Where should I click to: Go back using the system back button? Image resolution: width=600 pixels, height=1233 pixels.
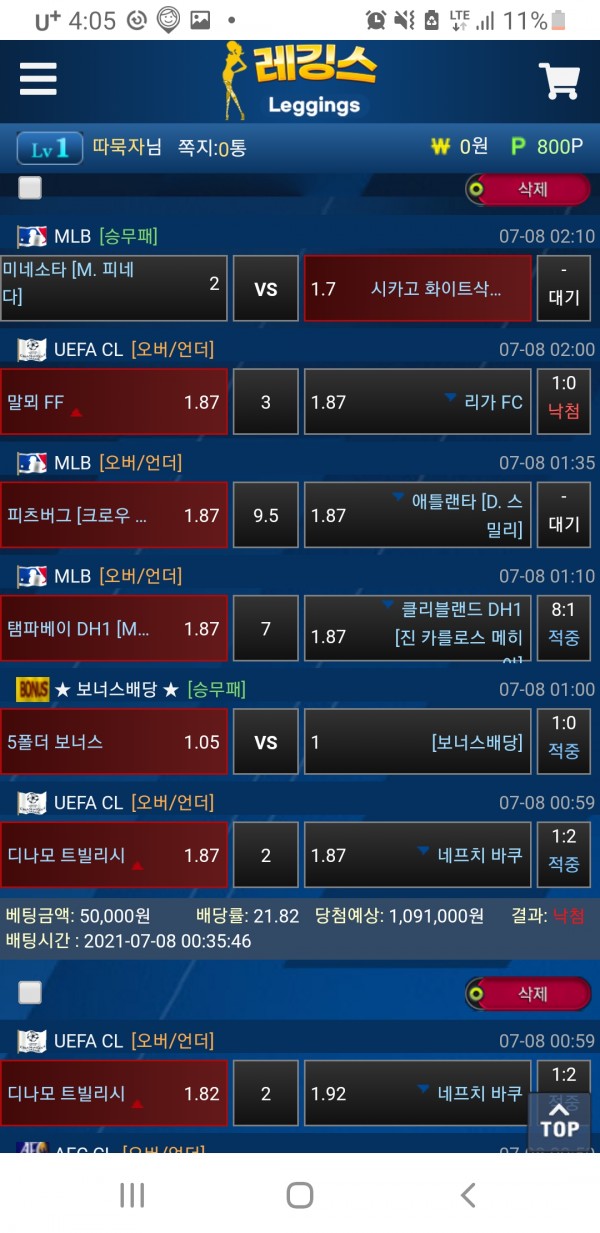pyautogui.click(x=467, y=1194)
